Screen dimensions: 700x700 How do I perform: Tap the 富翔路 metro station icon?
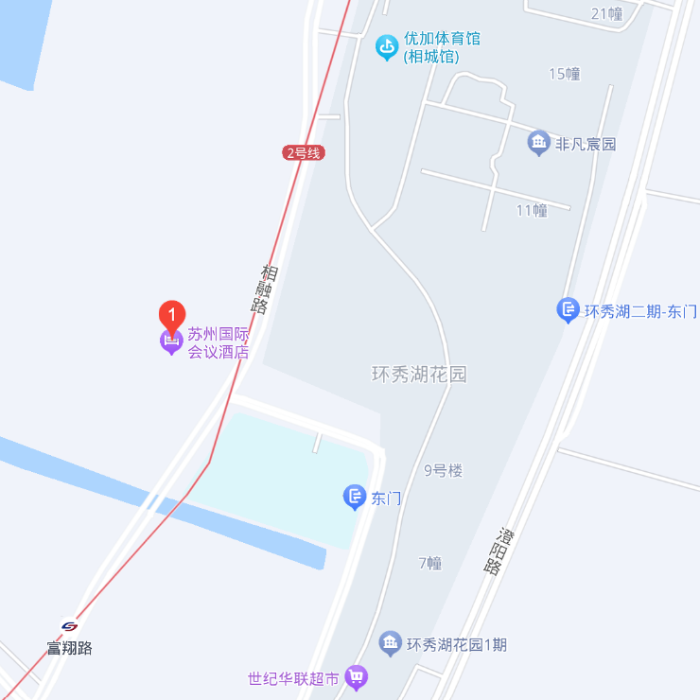69,627
